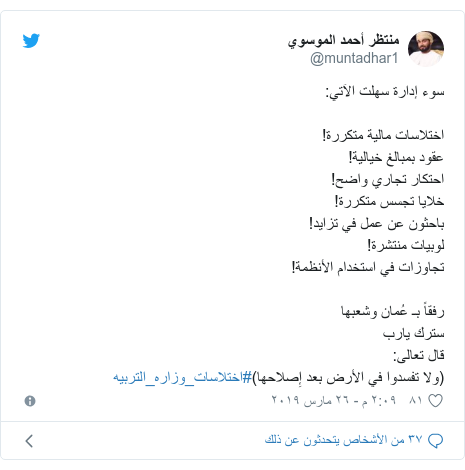Screen dimensions: 465x470
Task: Open the tweet timestamp ٢٦ مارس ٢٠١٩
Action: tap(333, 400)
